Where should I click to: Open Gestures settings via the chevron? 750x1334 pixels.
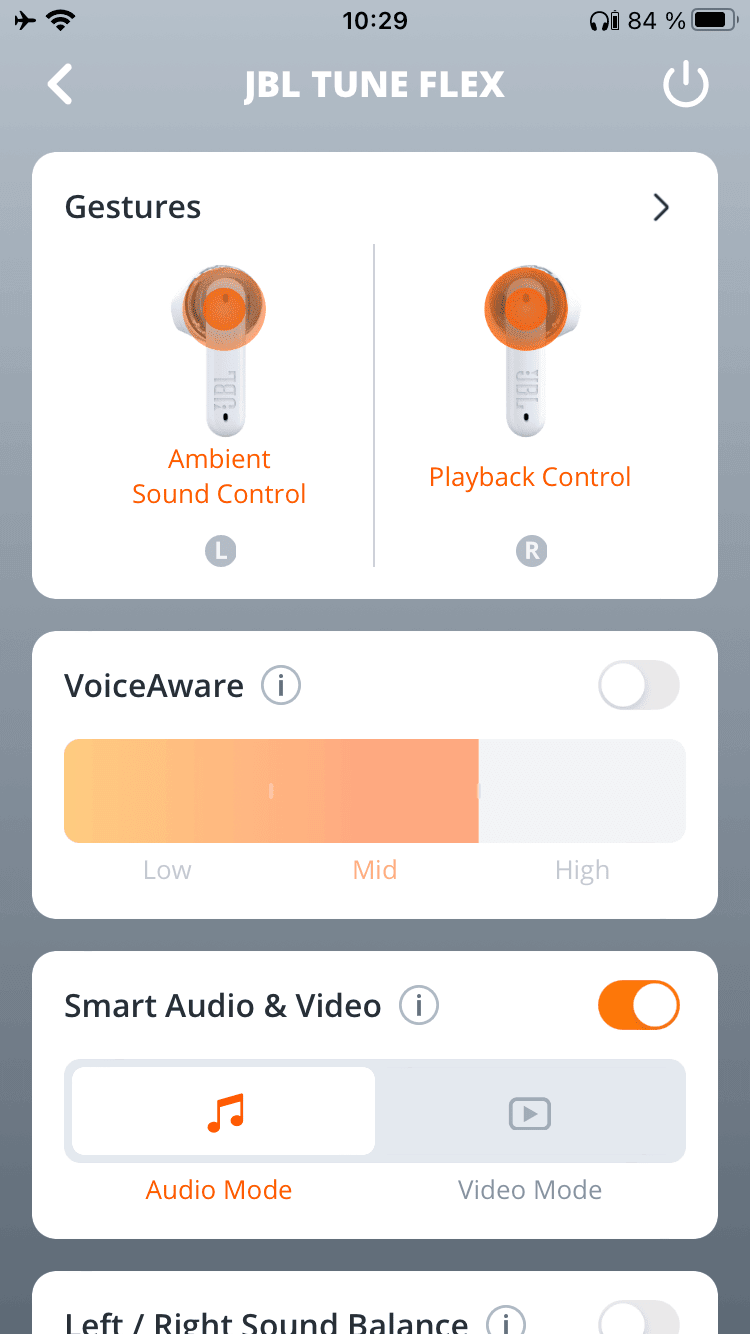(660, 207)
